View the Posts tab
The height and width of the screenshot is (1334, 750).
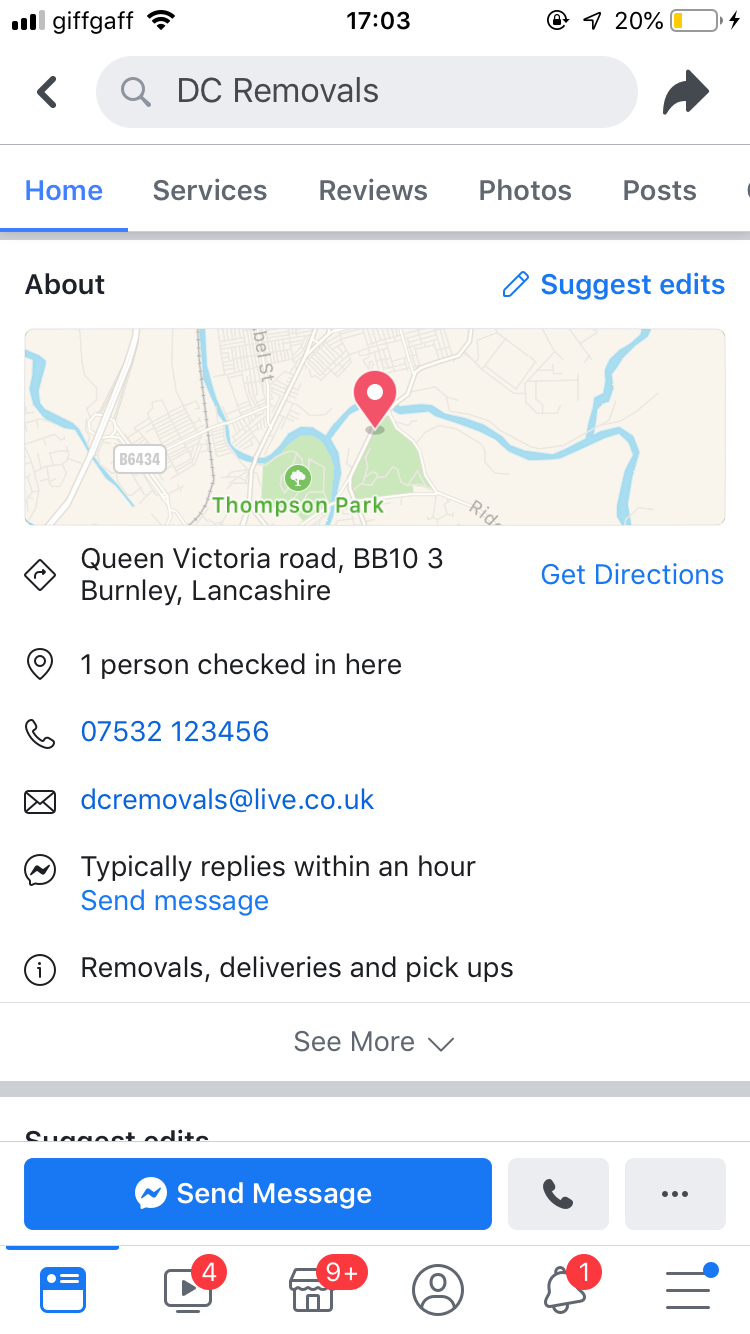(x=659, y=191)
